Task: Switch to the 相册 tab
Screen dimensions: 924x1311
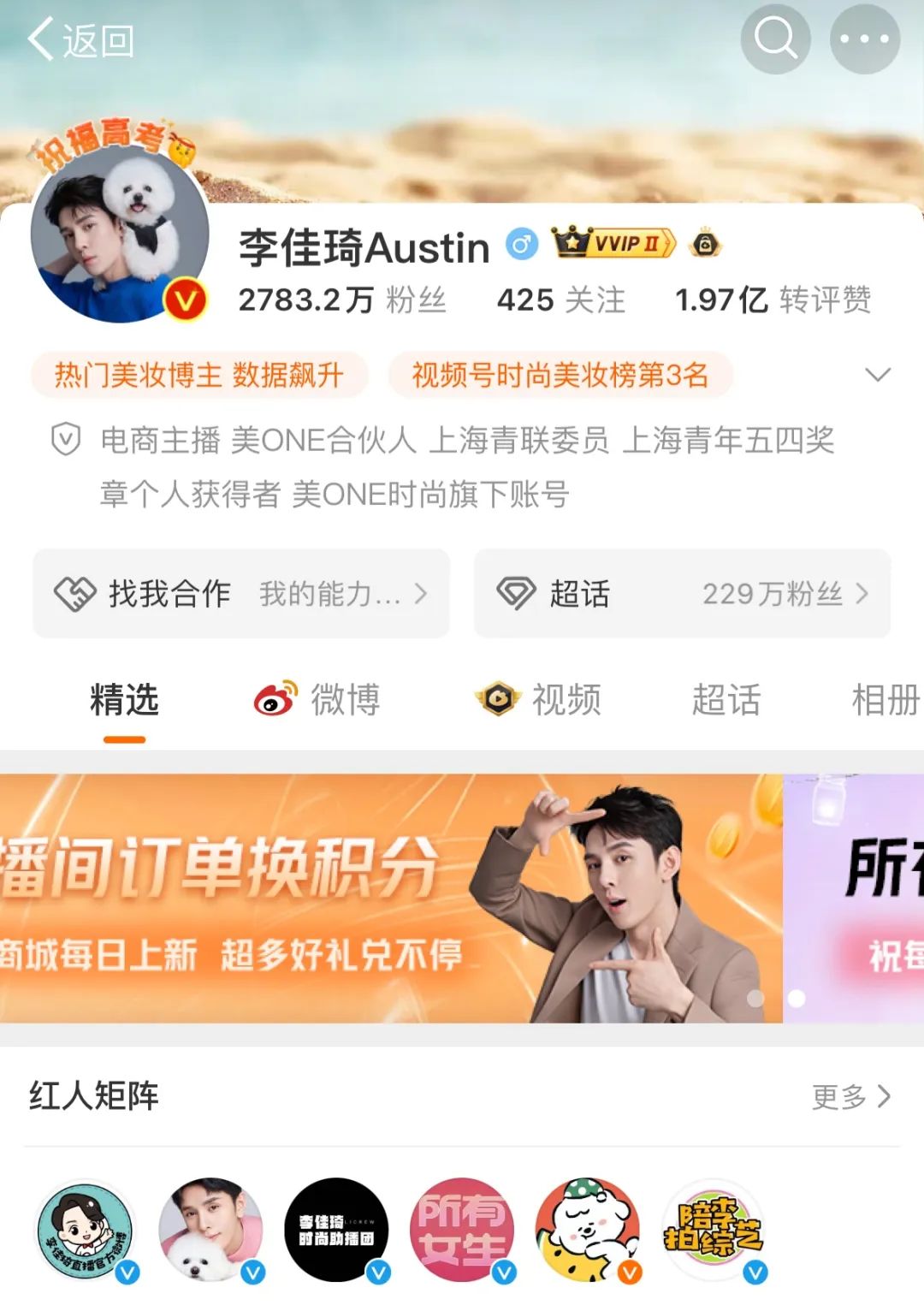Action: coord(885,700)
